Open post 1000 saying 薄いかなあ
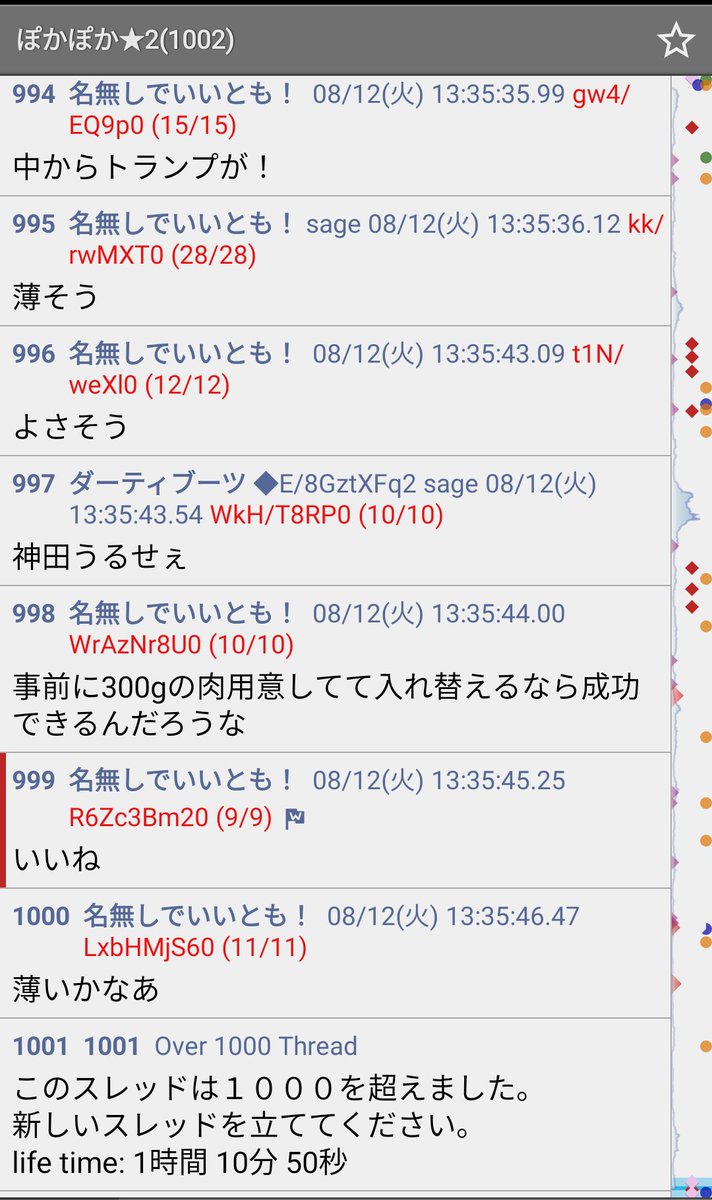 tap(335, 954)
